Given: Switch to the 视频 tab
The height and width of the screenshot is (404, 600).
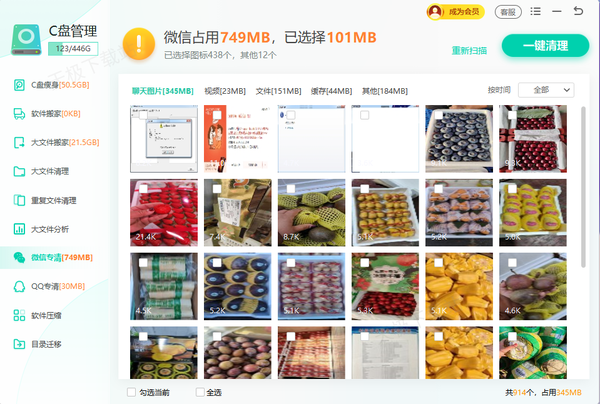Looking at the screenshot, I should [x=225, y=90].
